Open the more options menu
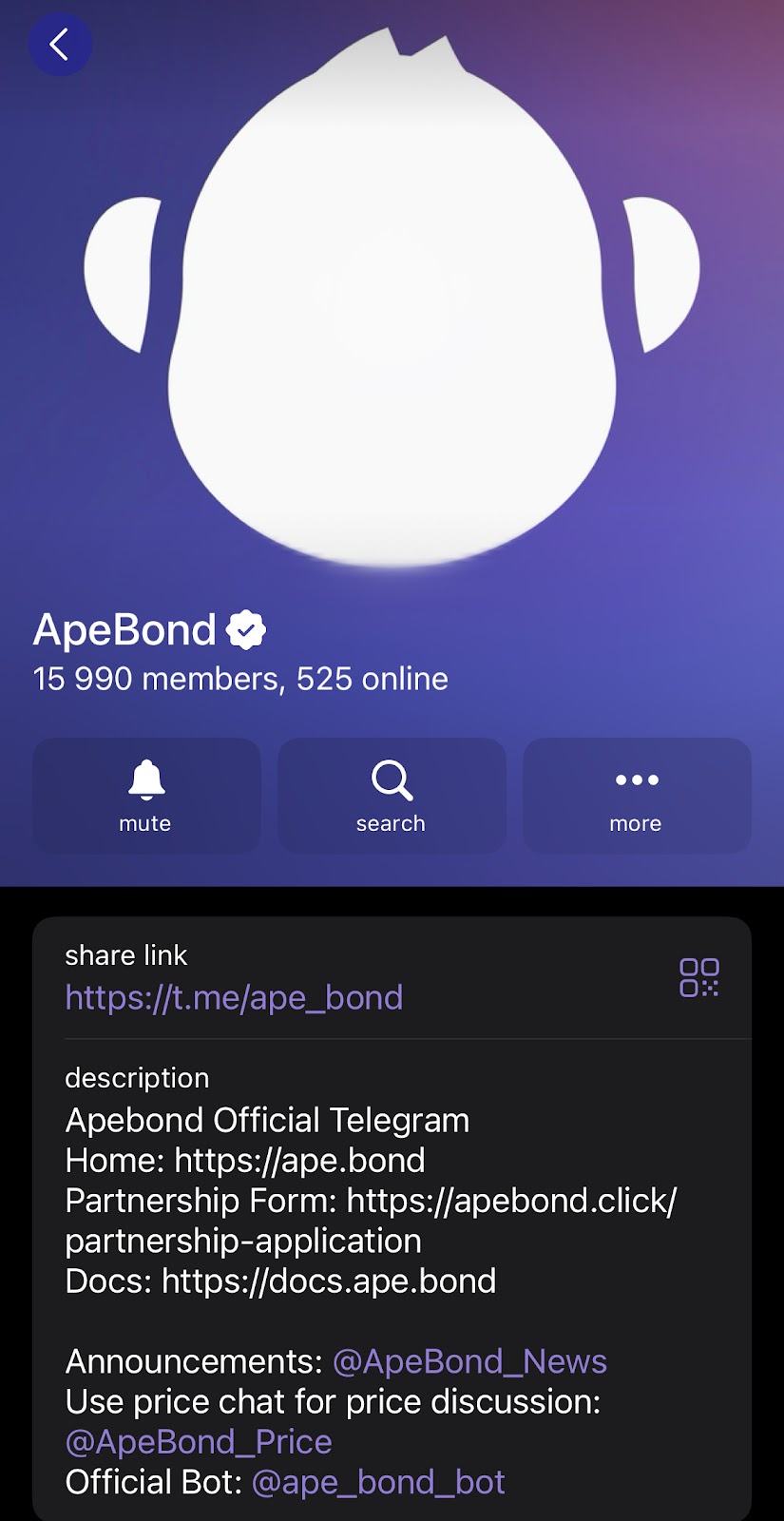Viewport: 784px width, 1521px height. [637, 796]
